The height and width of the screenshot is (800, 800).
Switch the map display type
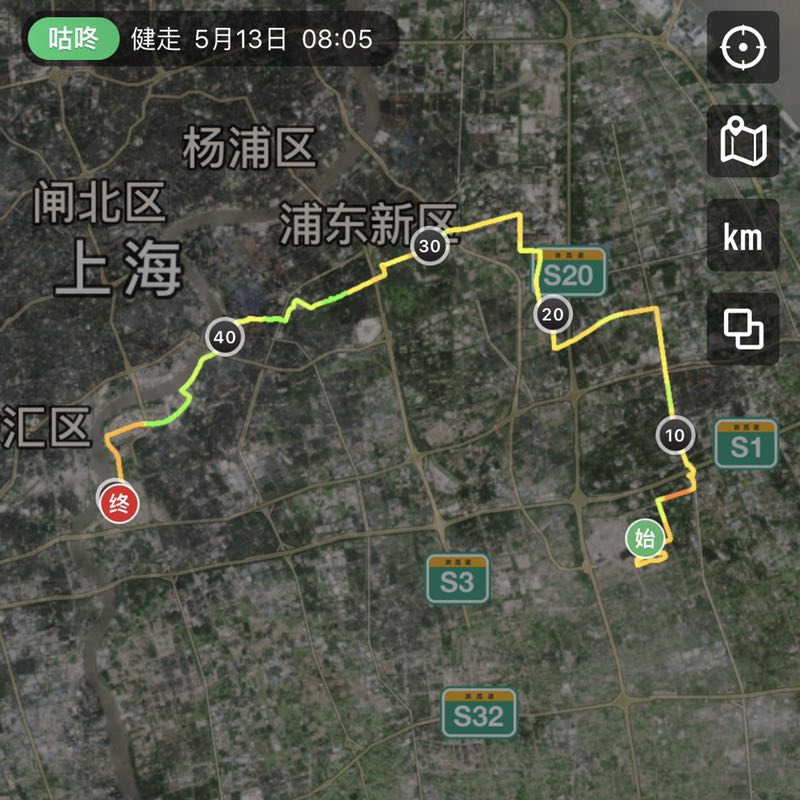point(743,141)
